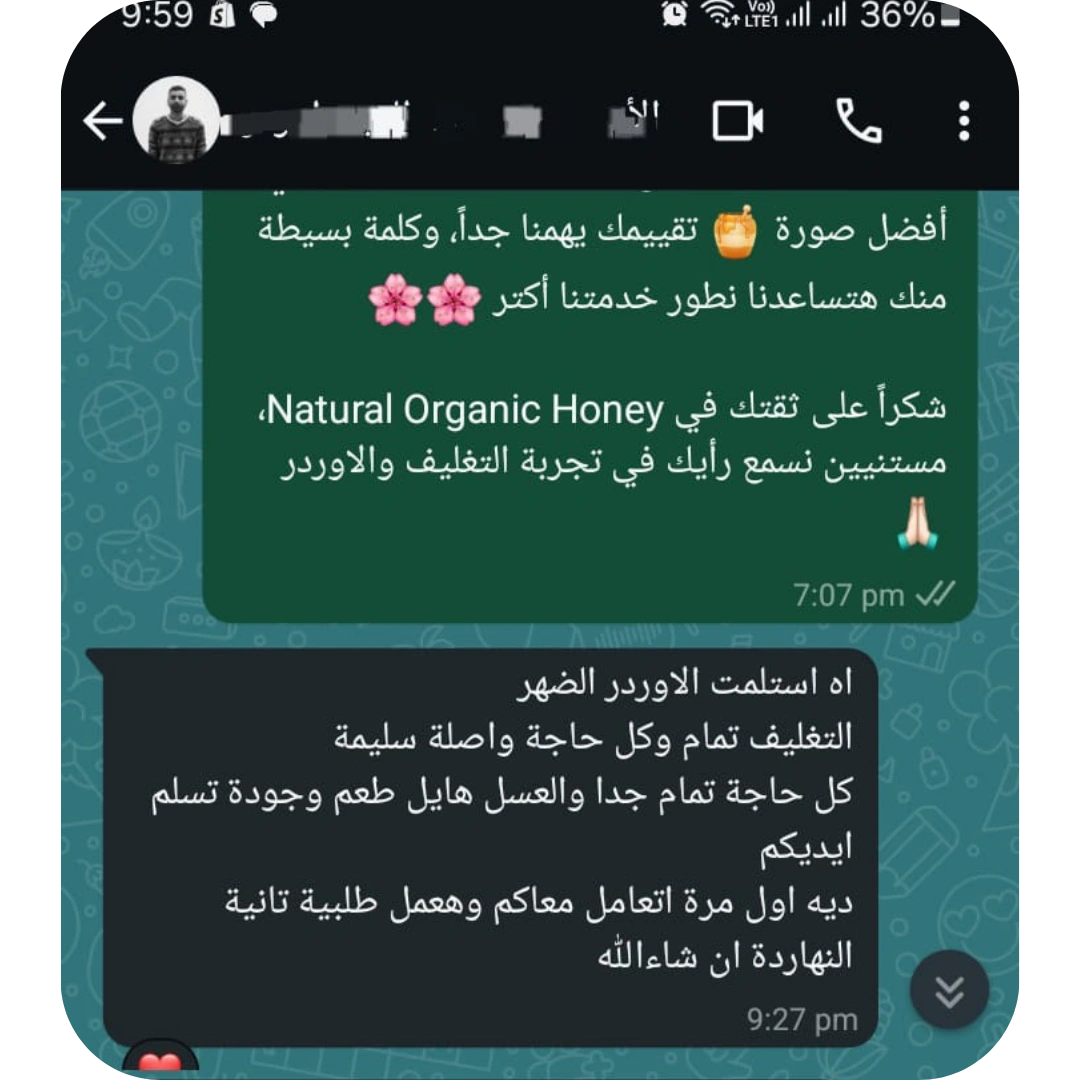Screen dimensions: 1080x1080
Task: Open the heart reaction under the 9:27 pm message
Action: [160, 1062]
